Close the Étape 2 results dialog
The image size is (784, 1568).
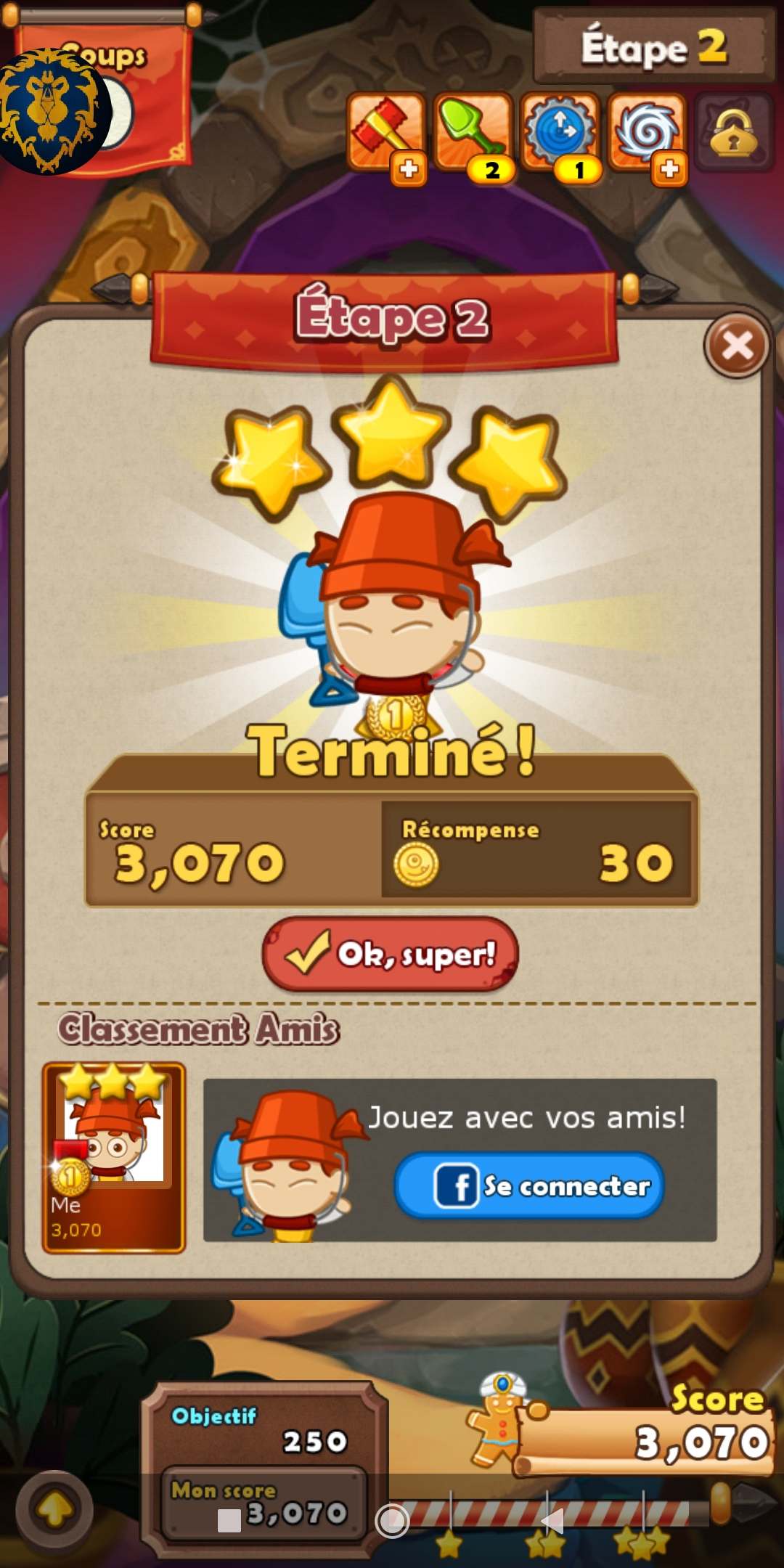click(x=737, y=346)
